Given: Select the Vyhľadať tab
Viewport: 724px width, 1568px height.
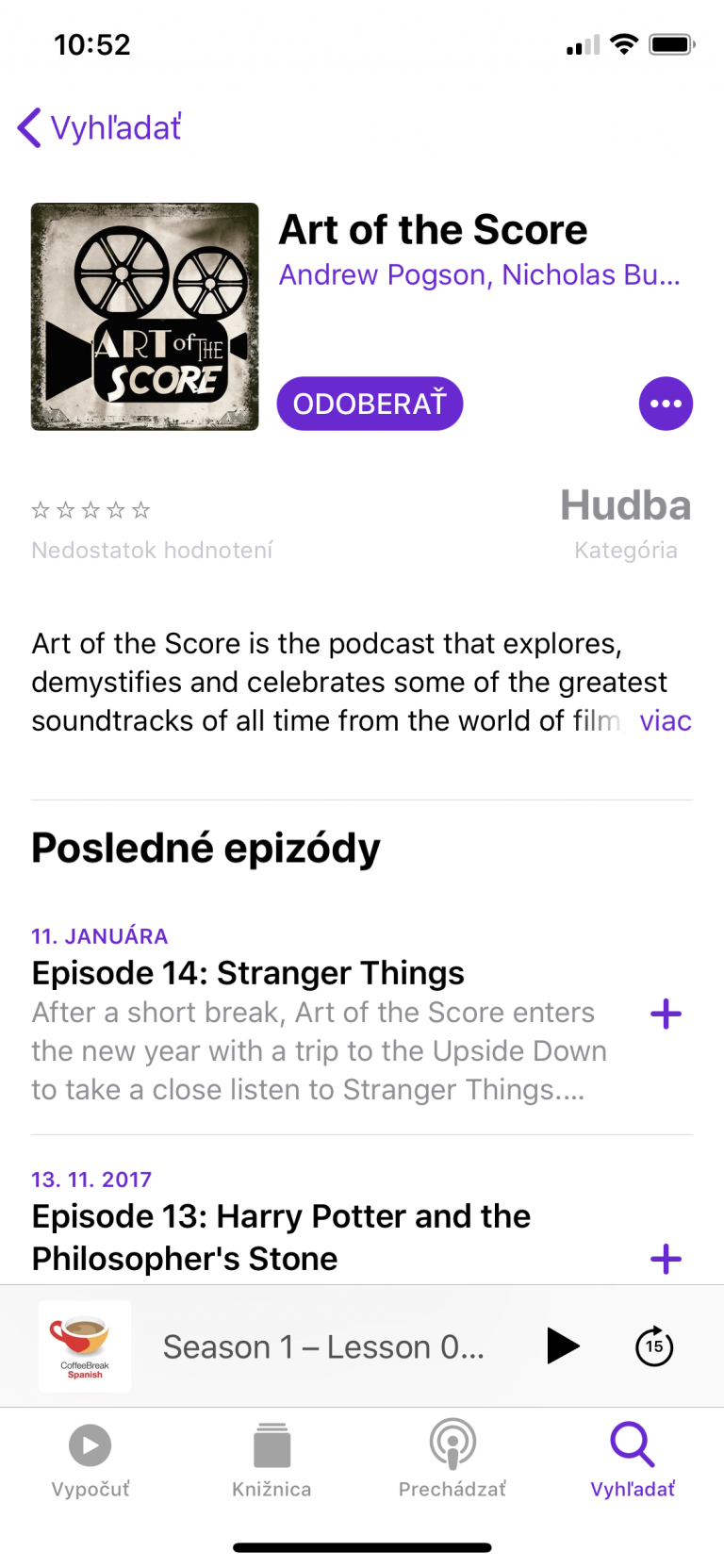Looking at the screenshot, I should 633,1461.
